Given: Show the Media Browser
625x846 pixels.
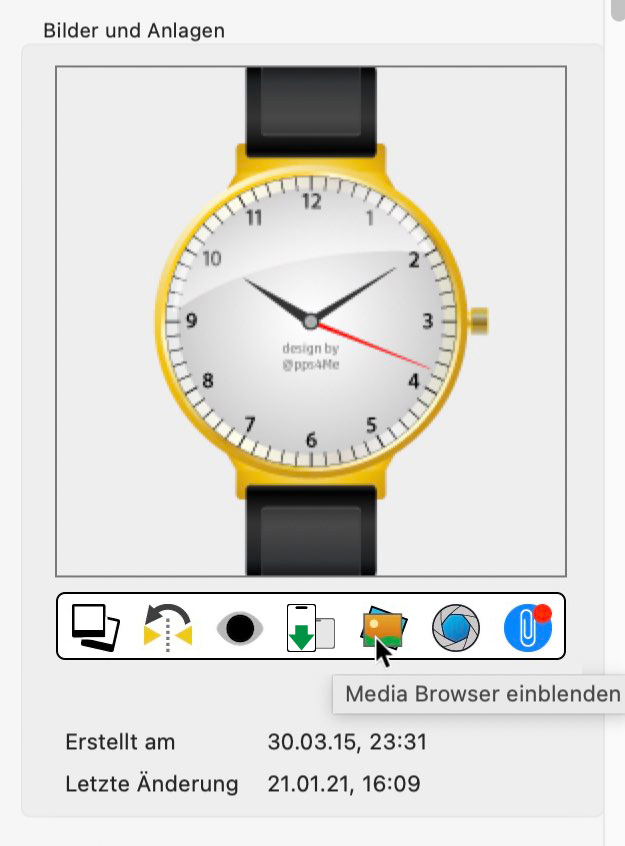Looking at the screenshot, I should pyautogui.click(x=382, y=628).
